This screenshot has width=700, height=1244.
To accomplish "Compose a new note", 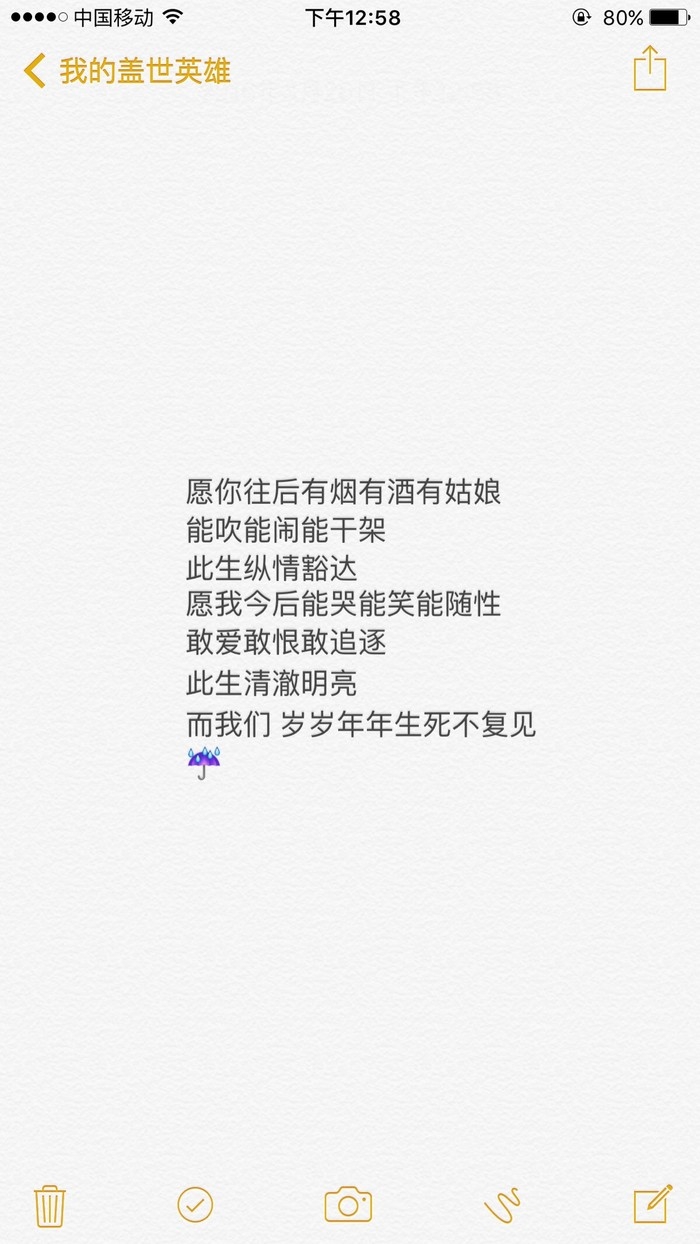I will point(652,1204).
